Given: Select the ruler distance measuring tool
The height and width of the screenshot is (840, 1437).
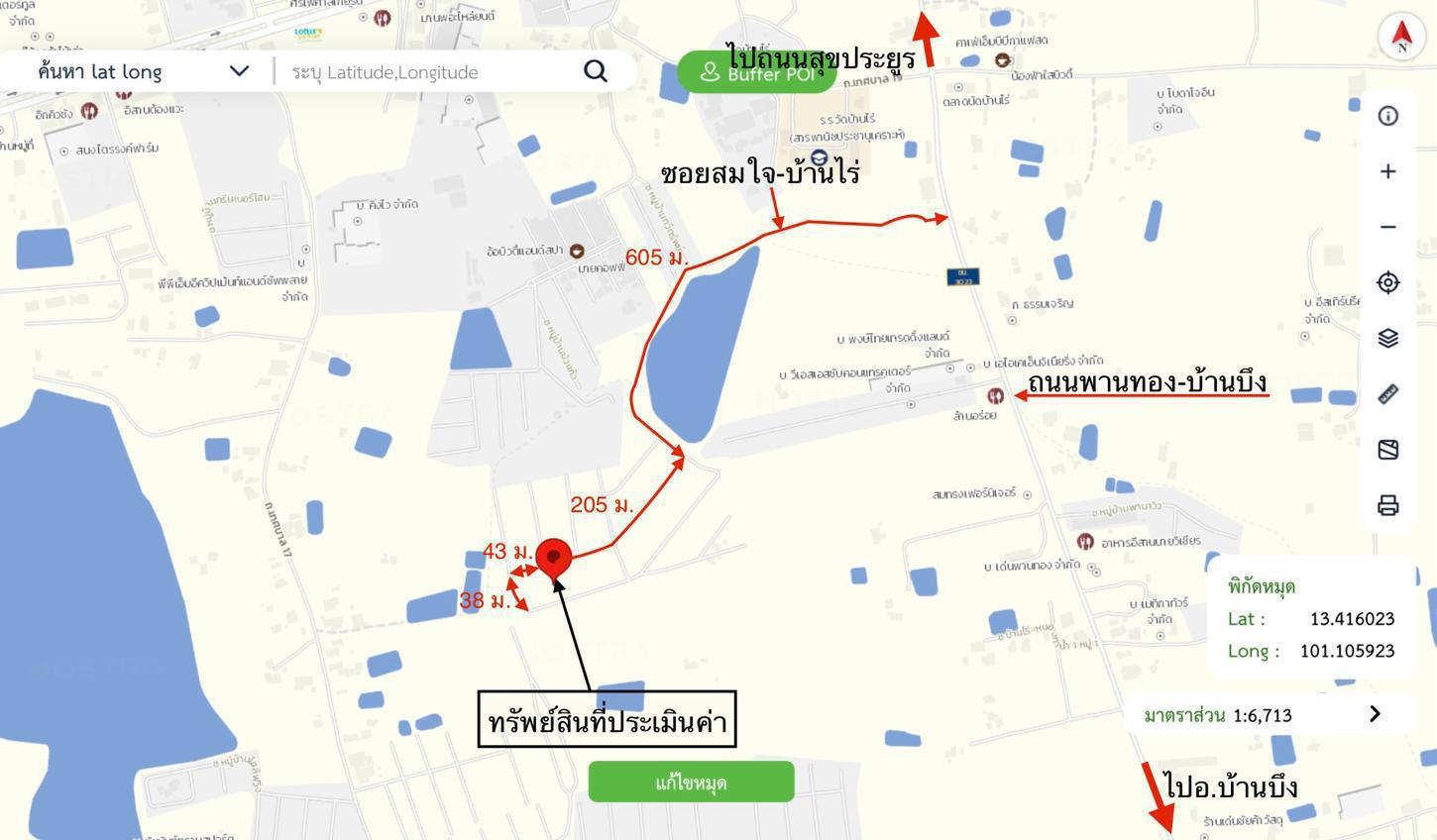Looking at the screenshot, I should 1387,394.
